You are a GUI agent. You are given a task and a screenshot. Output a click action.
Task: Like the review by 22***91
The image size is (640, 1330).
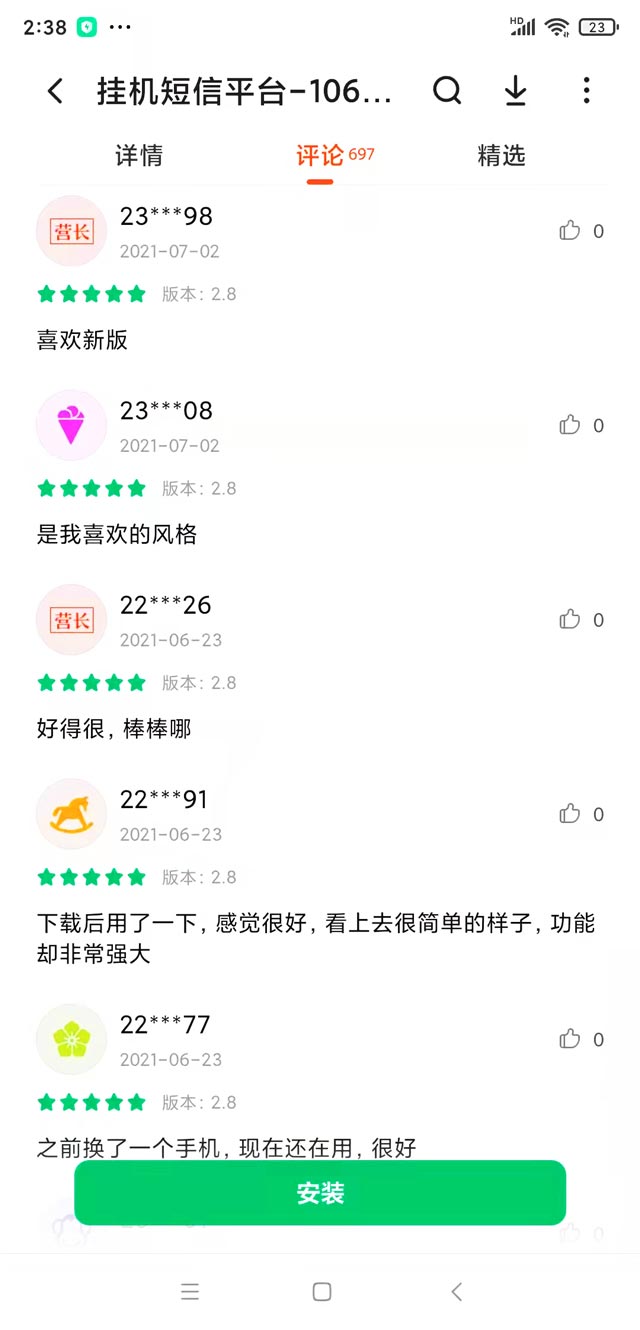tap(570, 815)
